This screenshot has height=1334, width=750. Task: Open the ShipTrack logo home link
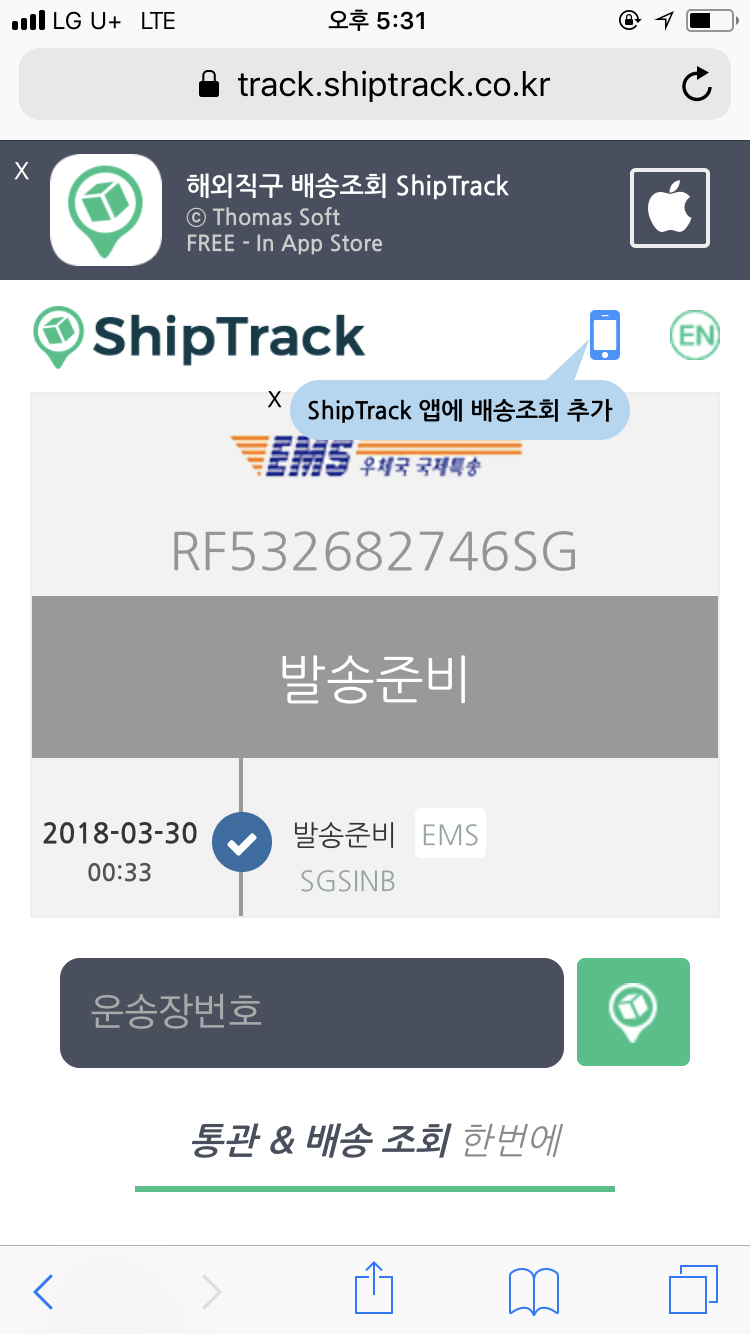click(199, 336)
